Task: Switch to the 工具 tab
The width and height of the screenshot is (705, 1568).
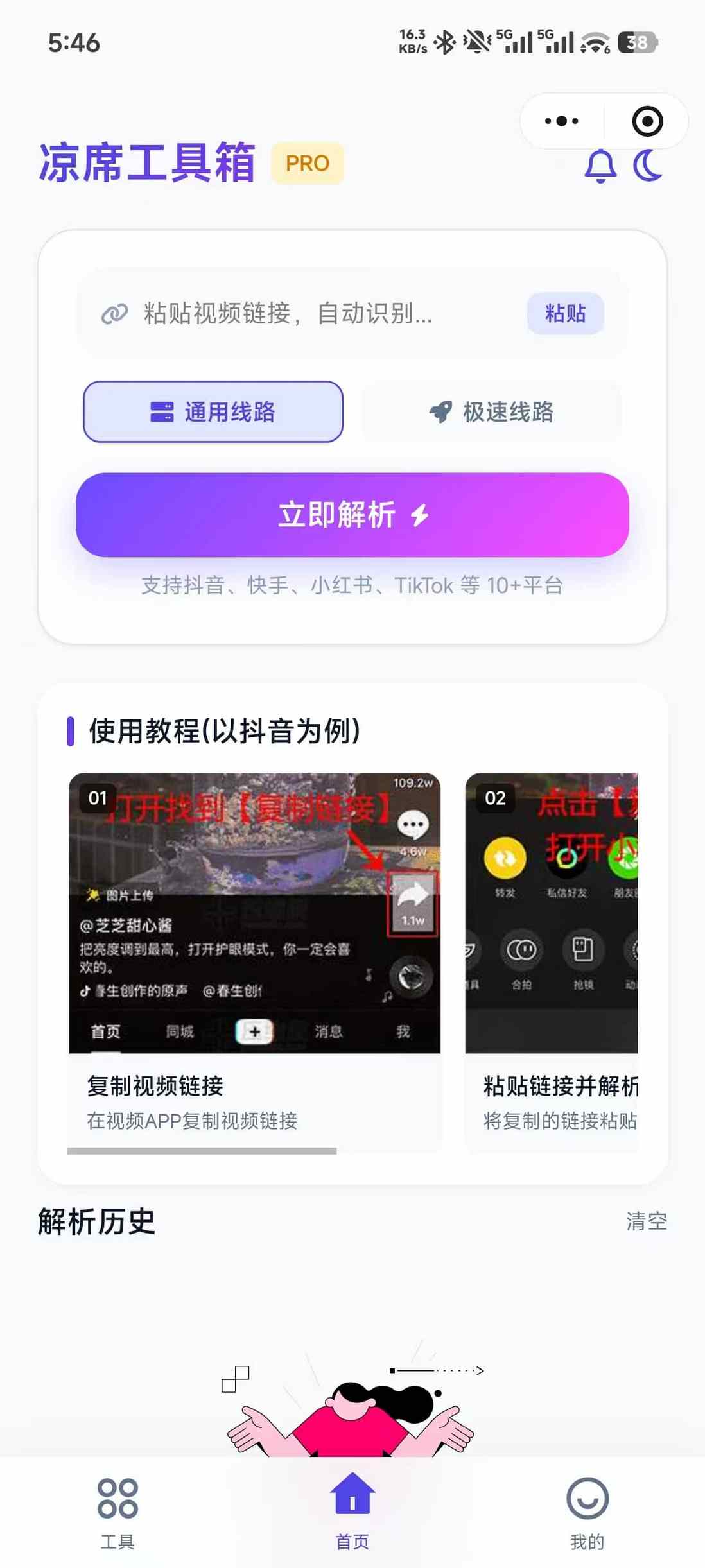Action: click(118, 1512)
